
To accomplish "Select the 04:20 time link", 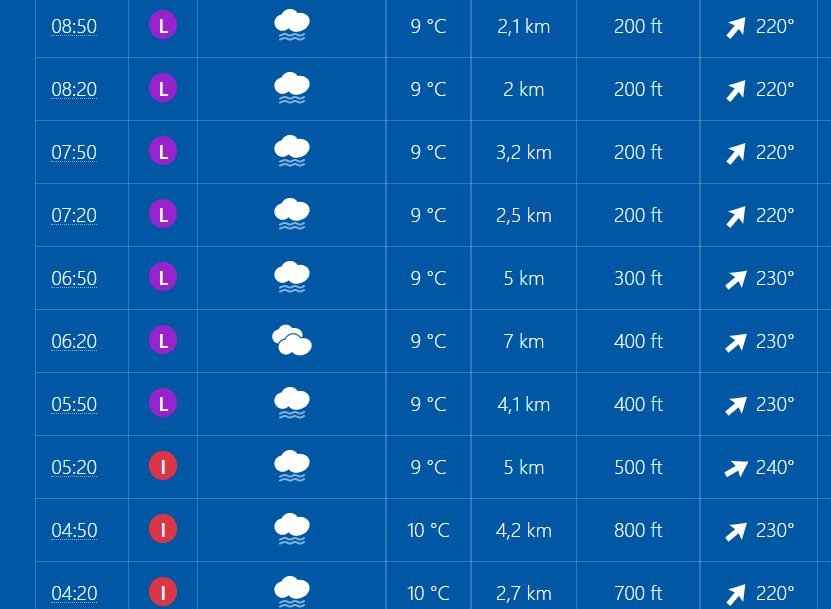I will (x=74, y=593).
